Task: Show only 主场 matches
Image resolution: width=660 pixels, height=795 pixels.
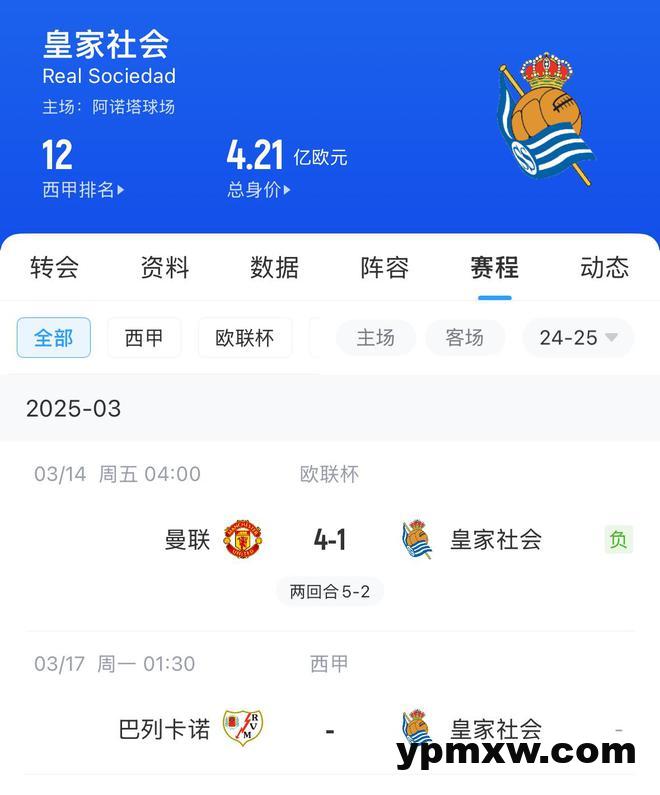Action: (x=376, y=338)
